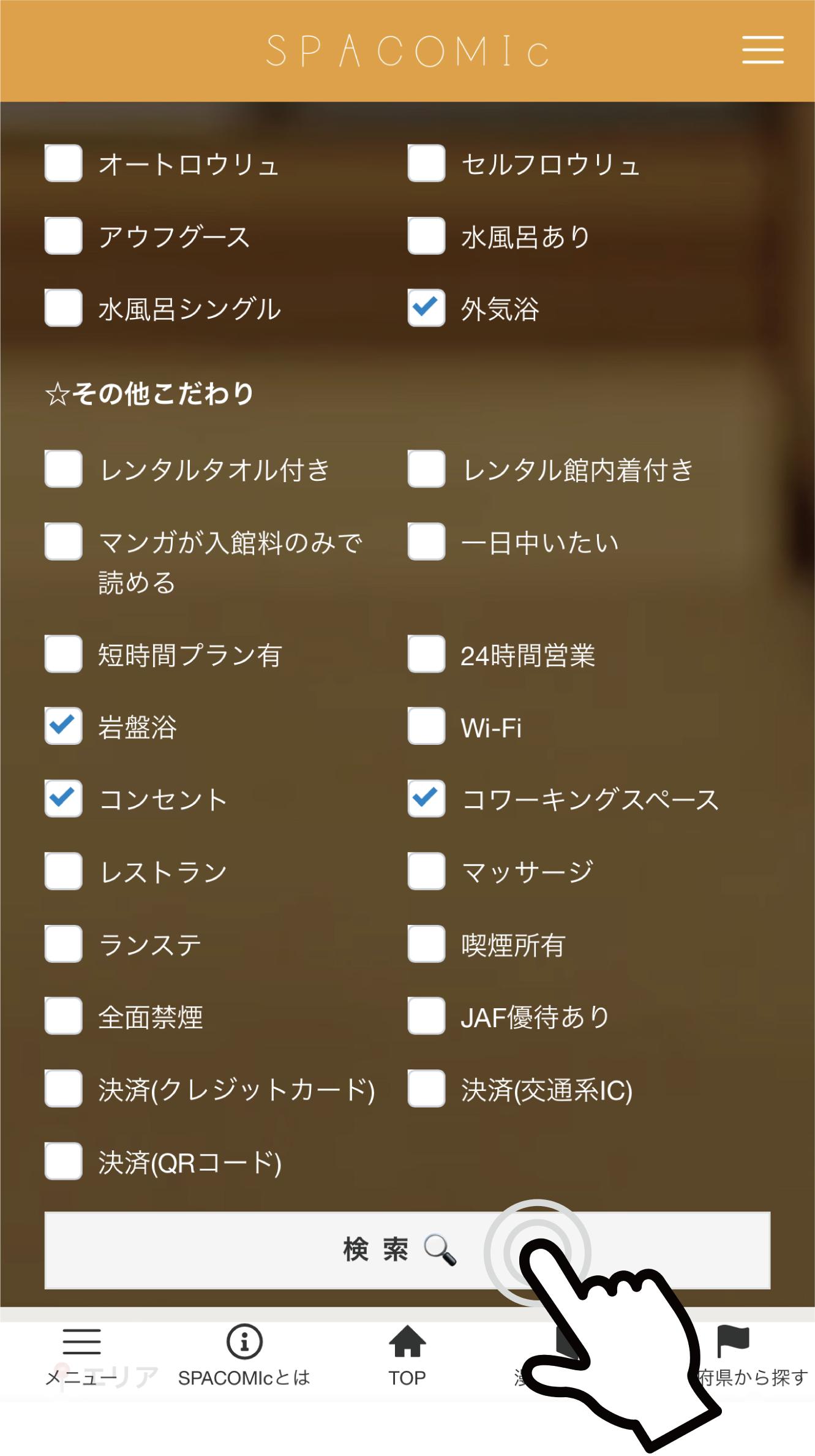Deselect コンセント checkbox
Image resolution: width=815 pixels, height=1456 pixels.
point(64,798)
